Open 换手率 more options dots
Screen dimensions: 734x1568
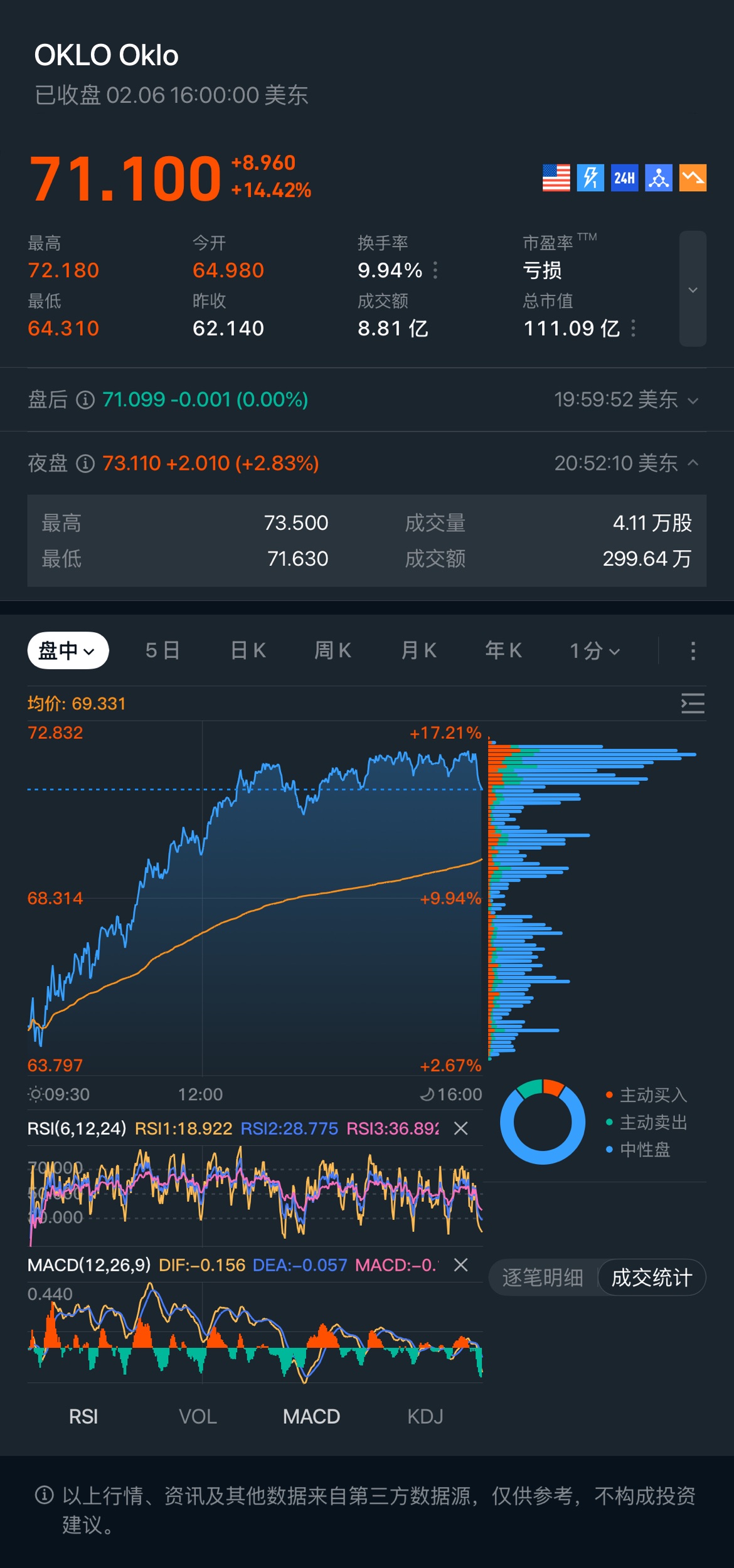(435, 270)
